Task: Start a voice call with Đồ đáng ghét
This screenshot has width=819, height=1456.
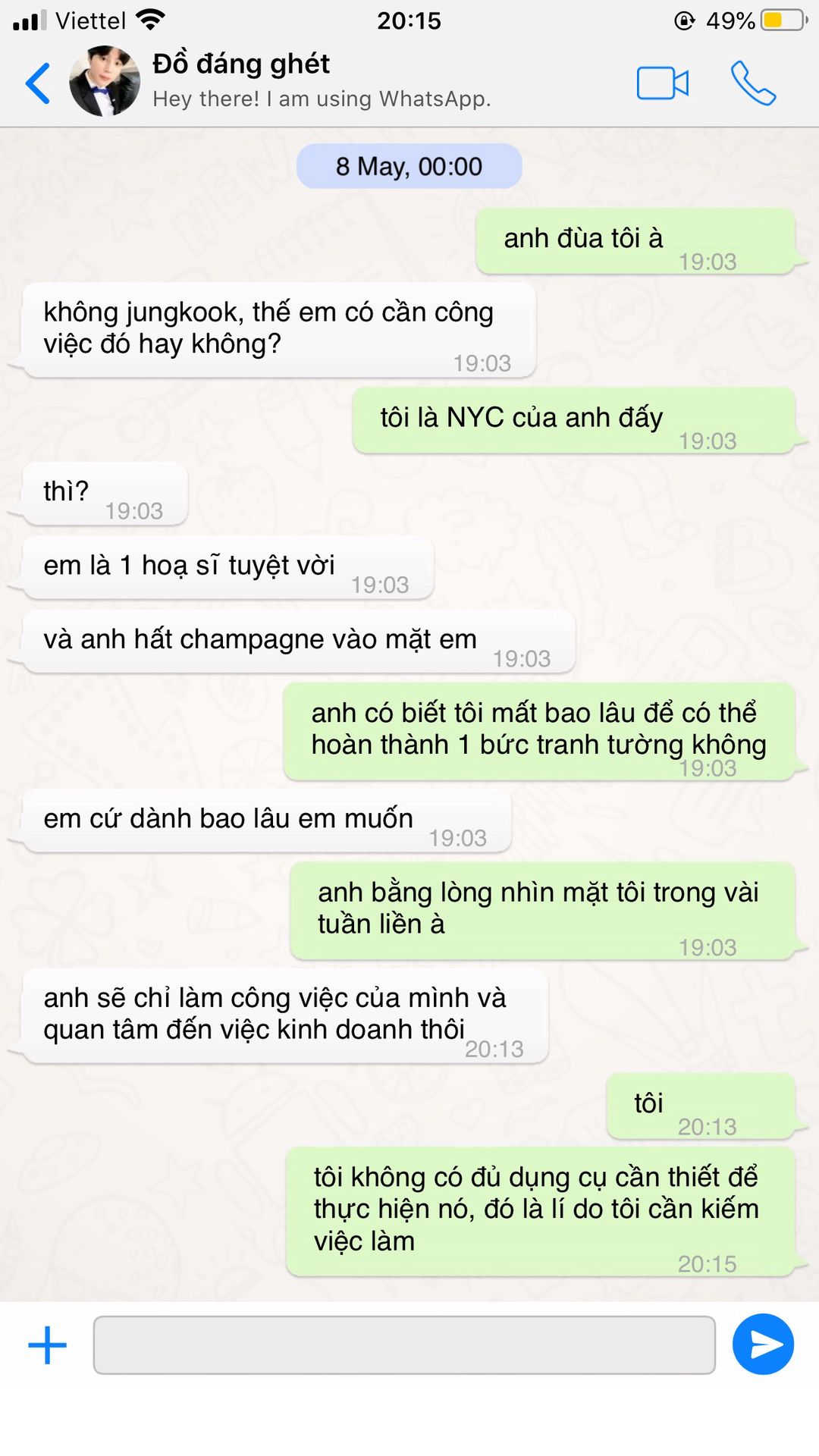Action: point(752,83)
